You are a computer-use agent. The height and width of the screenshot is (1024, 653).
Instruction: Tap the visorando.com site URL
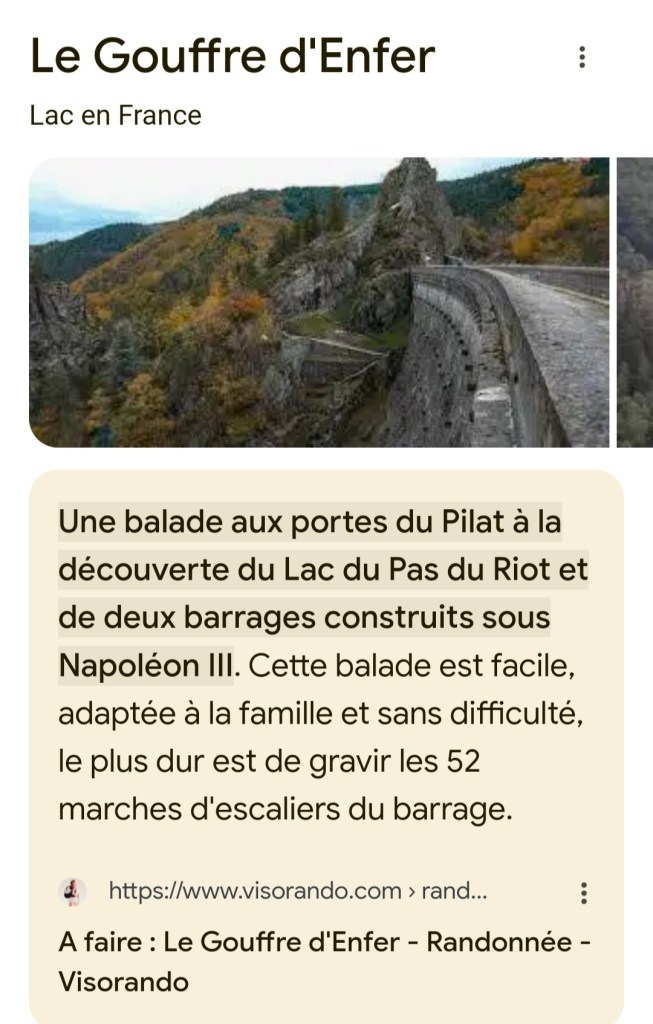pos(297,891)
